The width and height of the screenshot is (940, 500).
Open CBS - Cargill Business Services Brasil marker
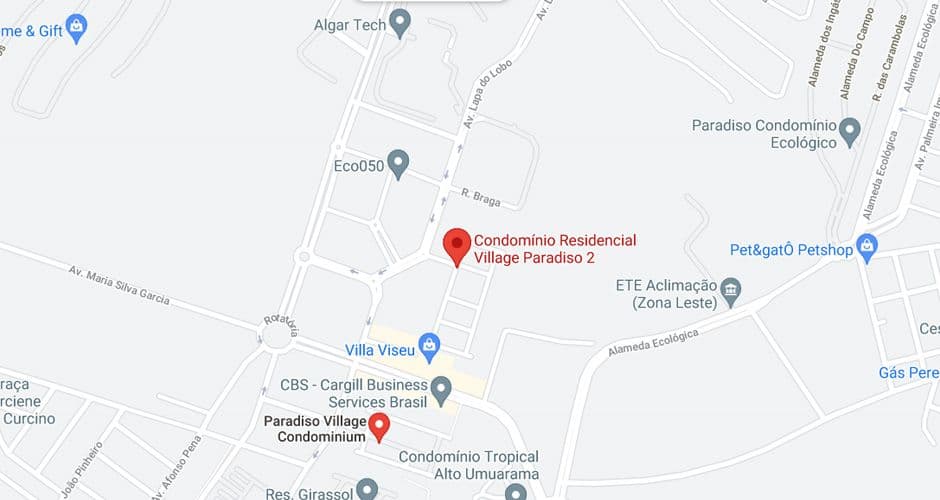[x=441, y=388]
